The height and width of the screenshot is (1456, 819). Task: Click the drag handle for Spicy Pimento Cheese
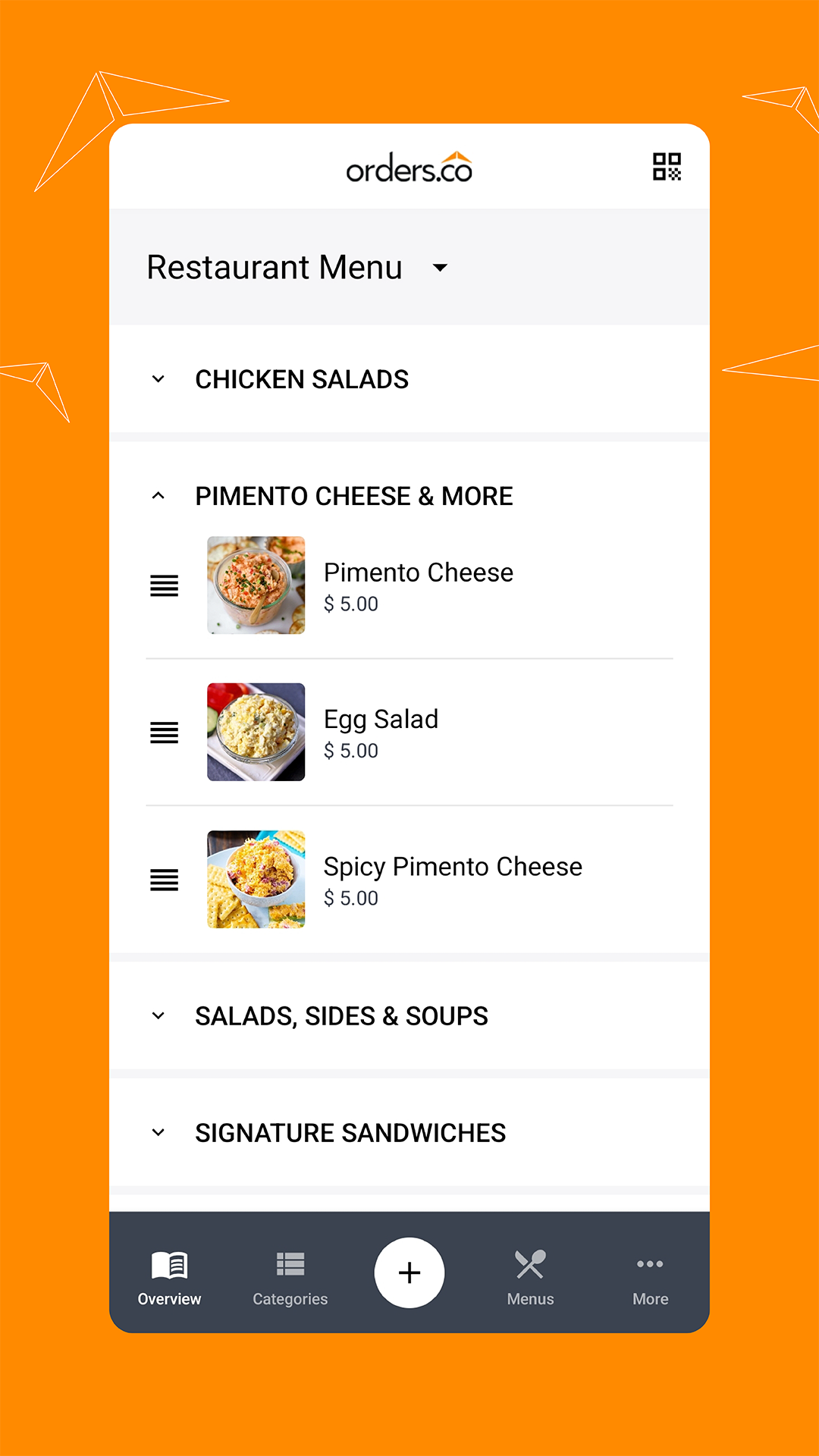click(164, 880)
